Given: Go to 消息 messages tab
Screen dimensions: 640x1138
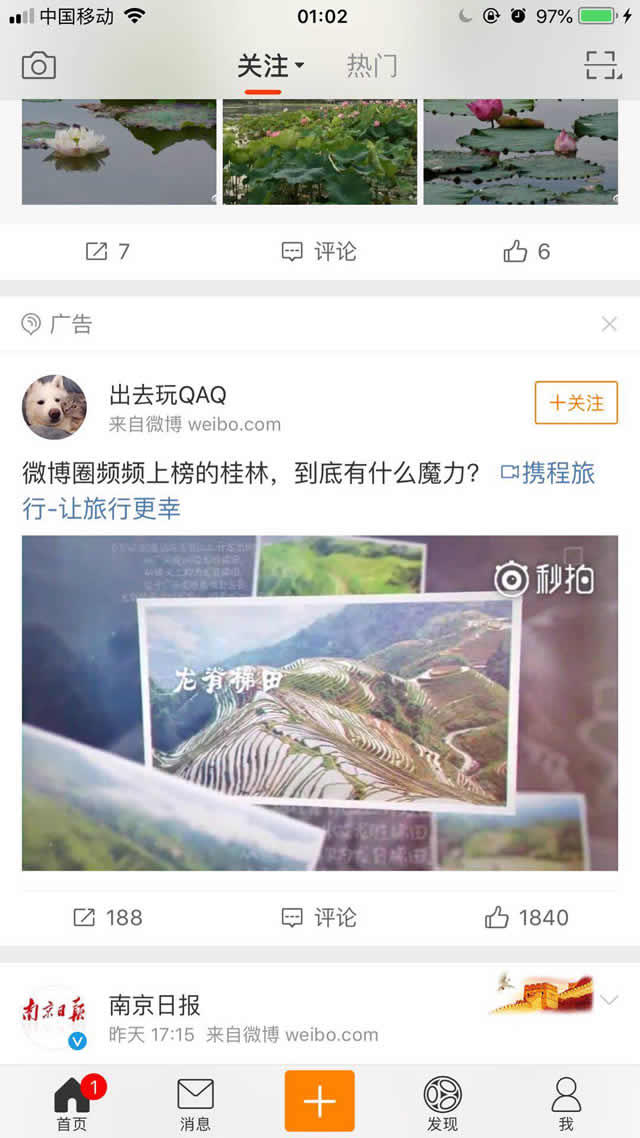Looking at the screenshot, I should [x=195, y=1102].
